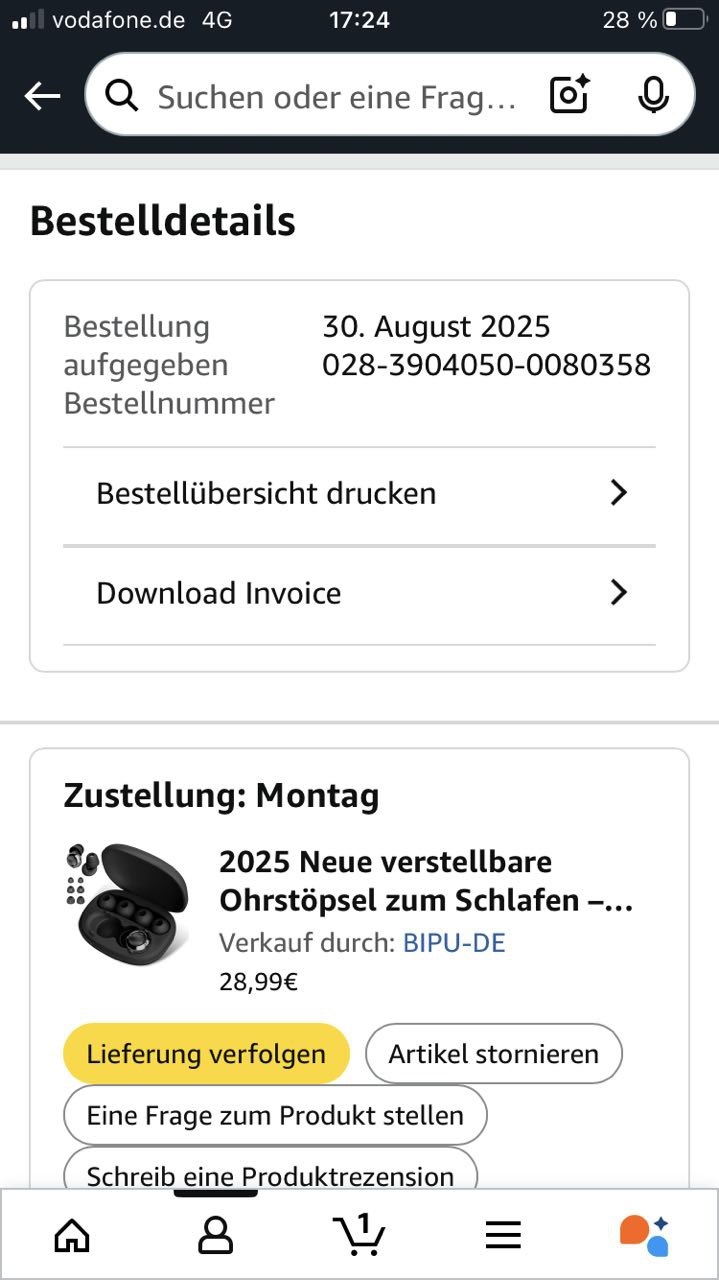Open the shopping cart tab
Image resolution: width=719 pixels, height=1280 pixels.
[x=359, y=1236]
